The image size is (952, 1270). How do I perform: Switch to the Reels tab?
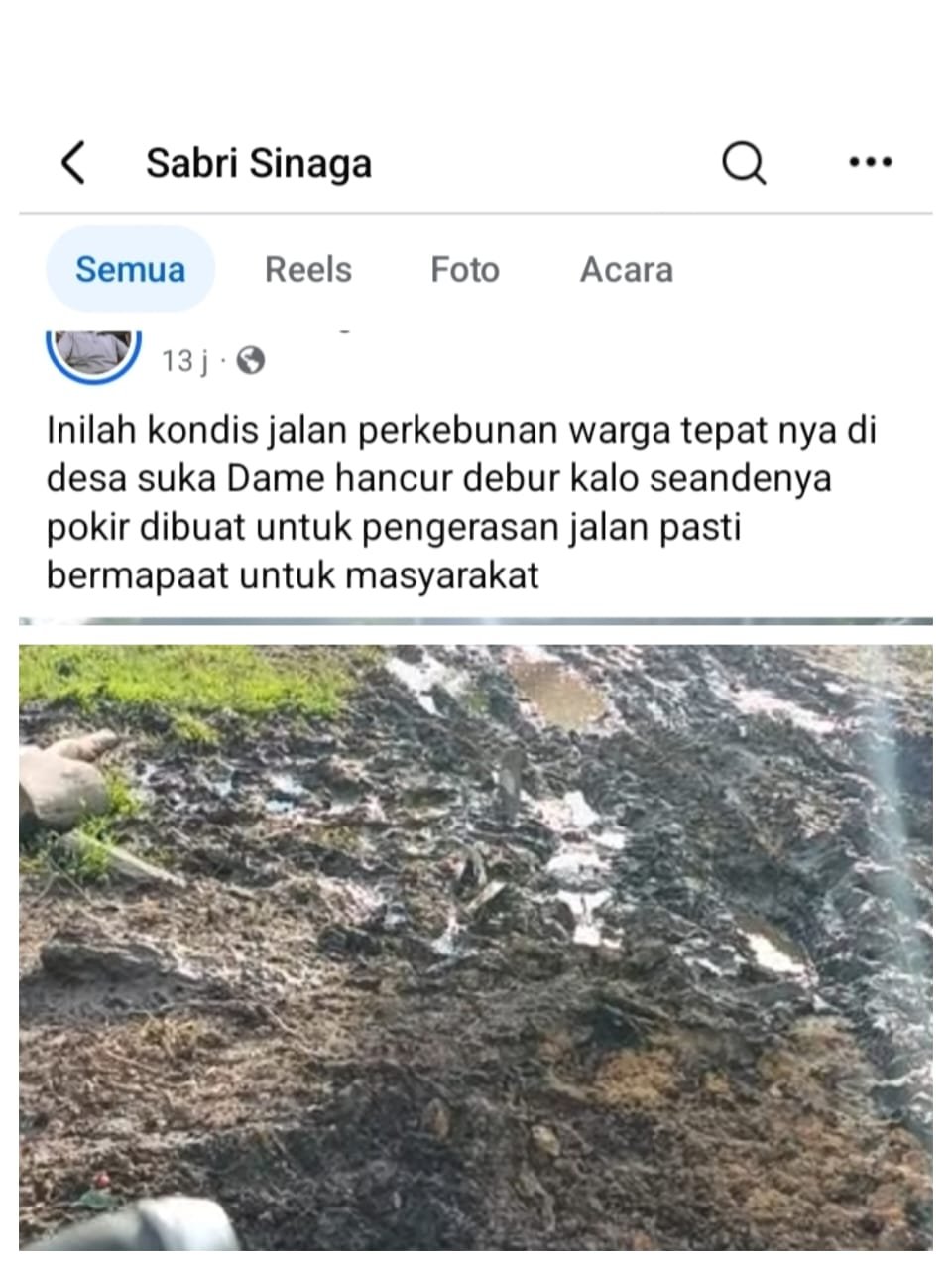[x=307, y=270]
